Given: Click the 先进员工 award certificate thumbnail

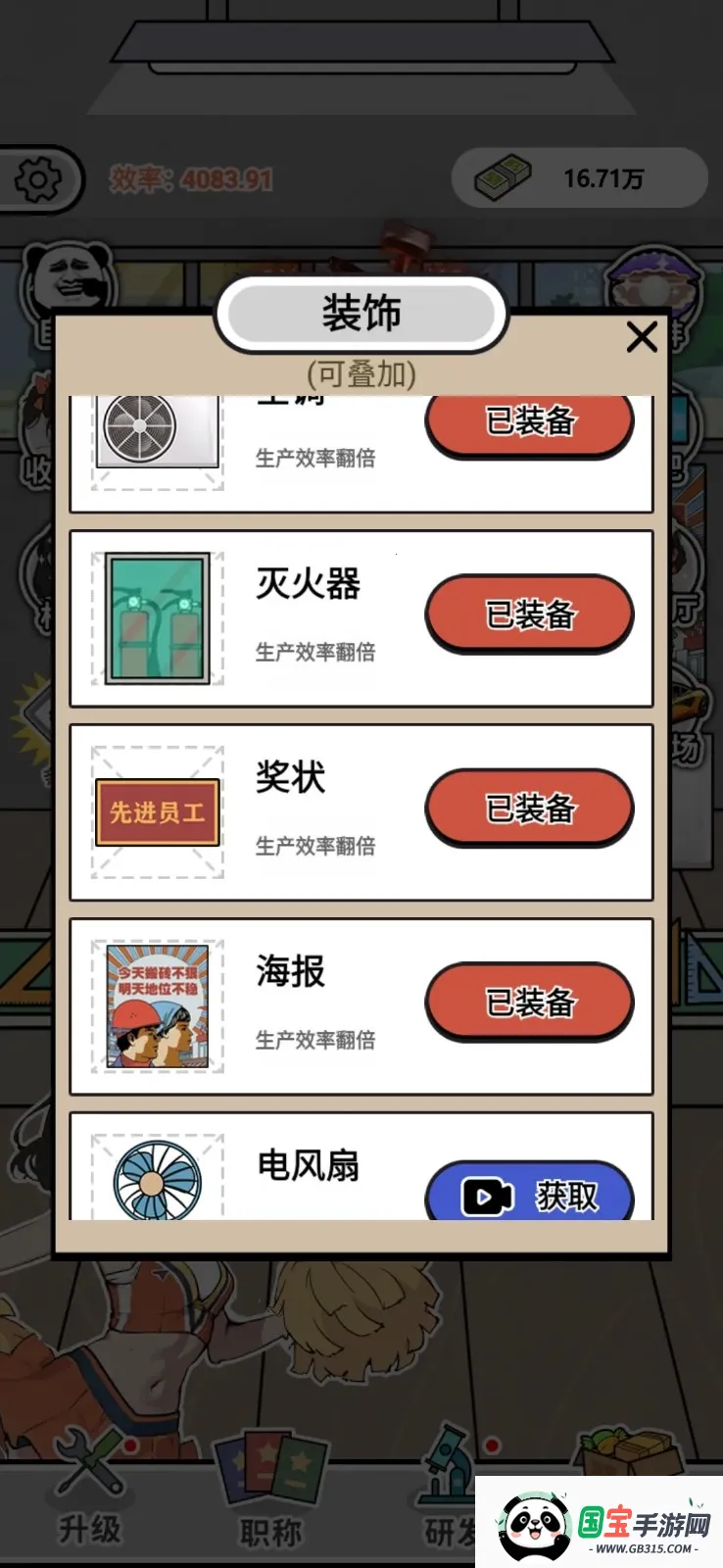Looking at the screenshot, I should [157, 810].
